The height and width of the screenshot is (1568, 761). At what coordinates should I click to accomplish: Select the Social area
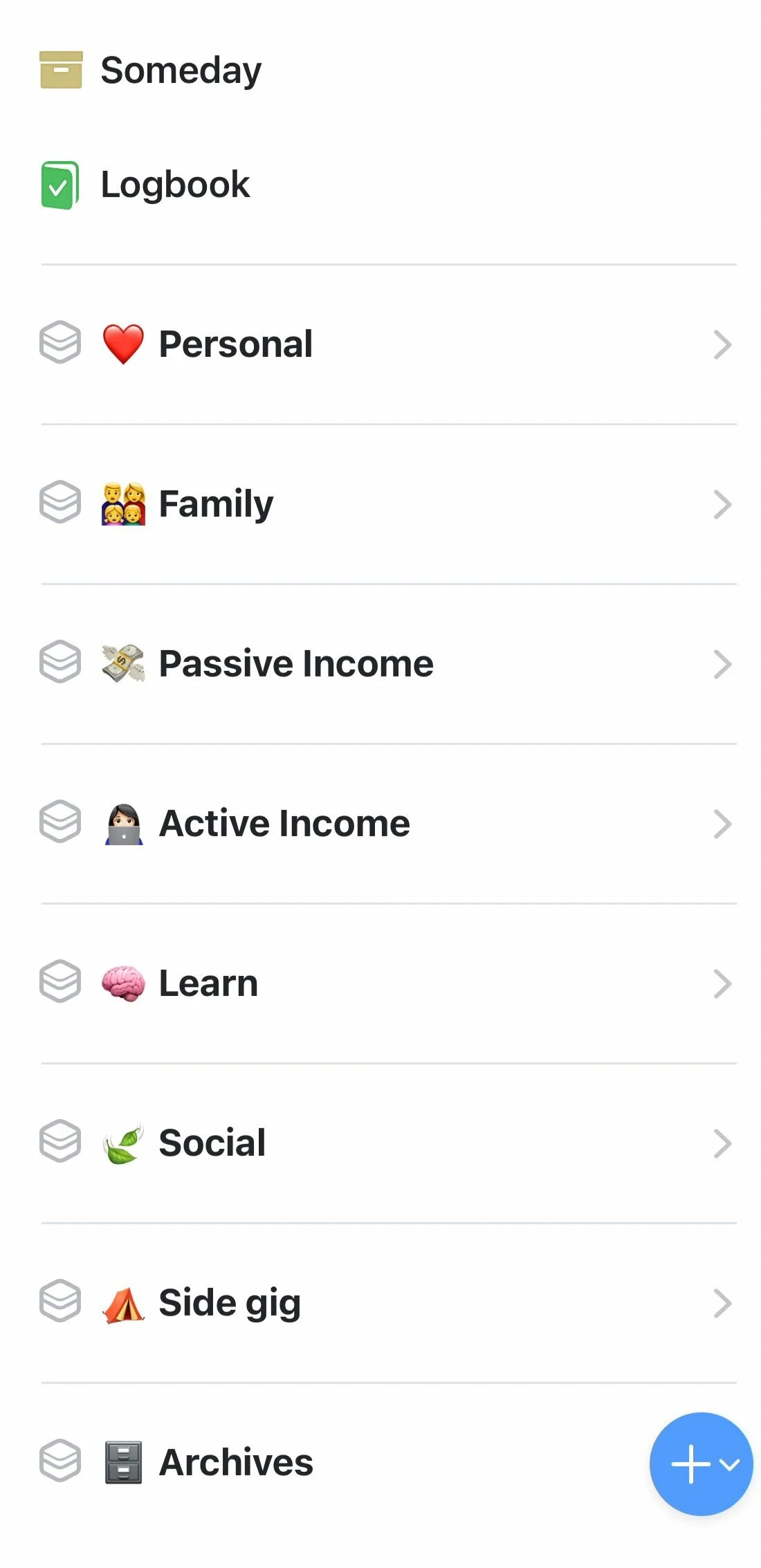(x=212, y=1143)
